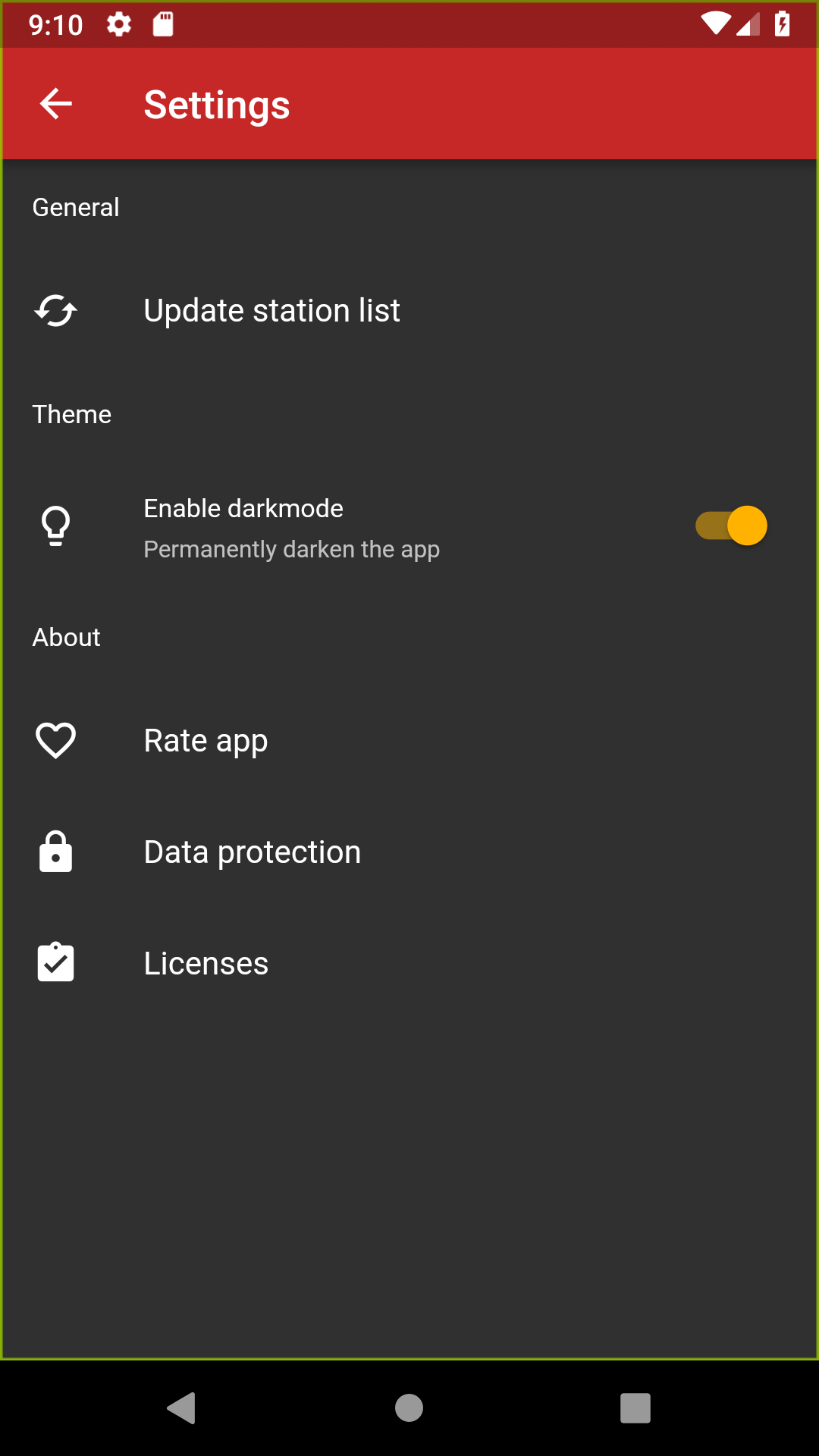Open Rate app
The width and height of the screenshot is (819, 1456).
tap(409, 741)
